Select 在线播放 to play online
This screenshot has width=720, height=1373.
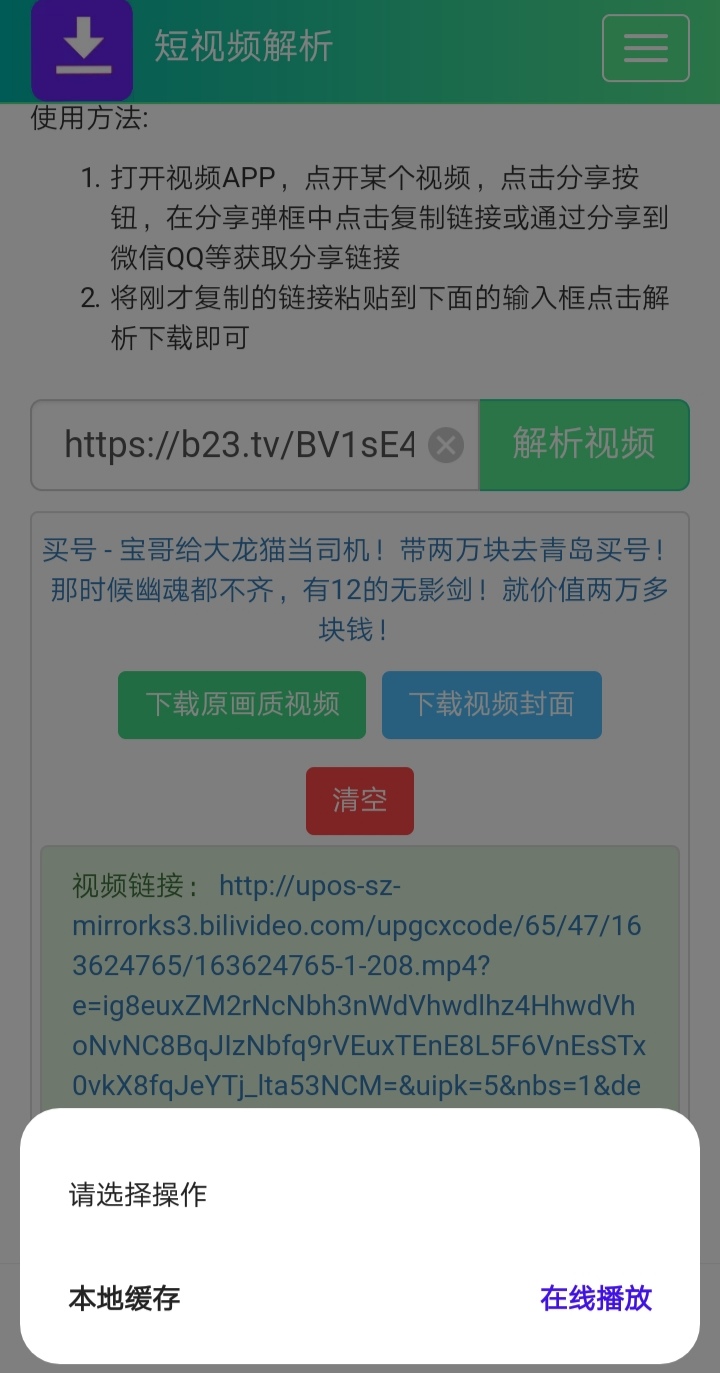[596, 1298]
